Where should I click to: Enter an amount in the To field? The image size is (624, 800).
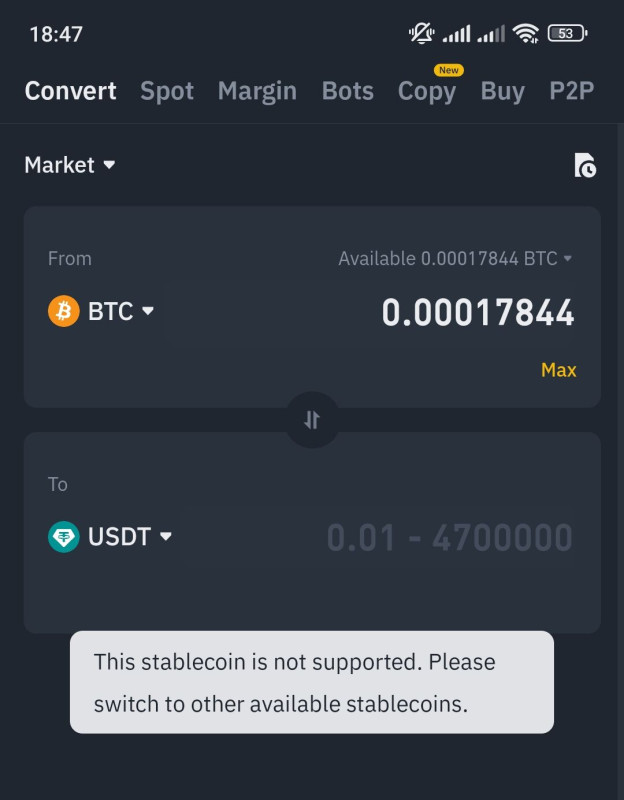coord(449,538)
